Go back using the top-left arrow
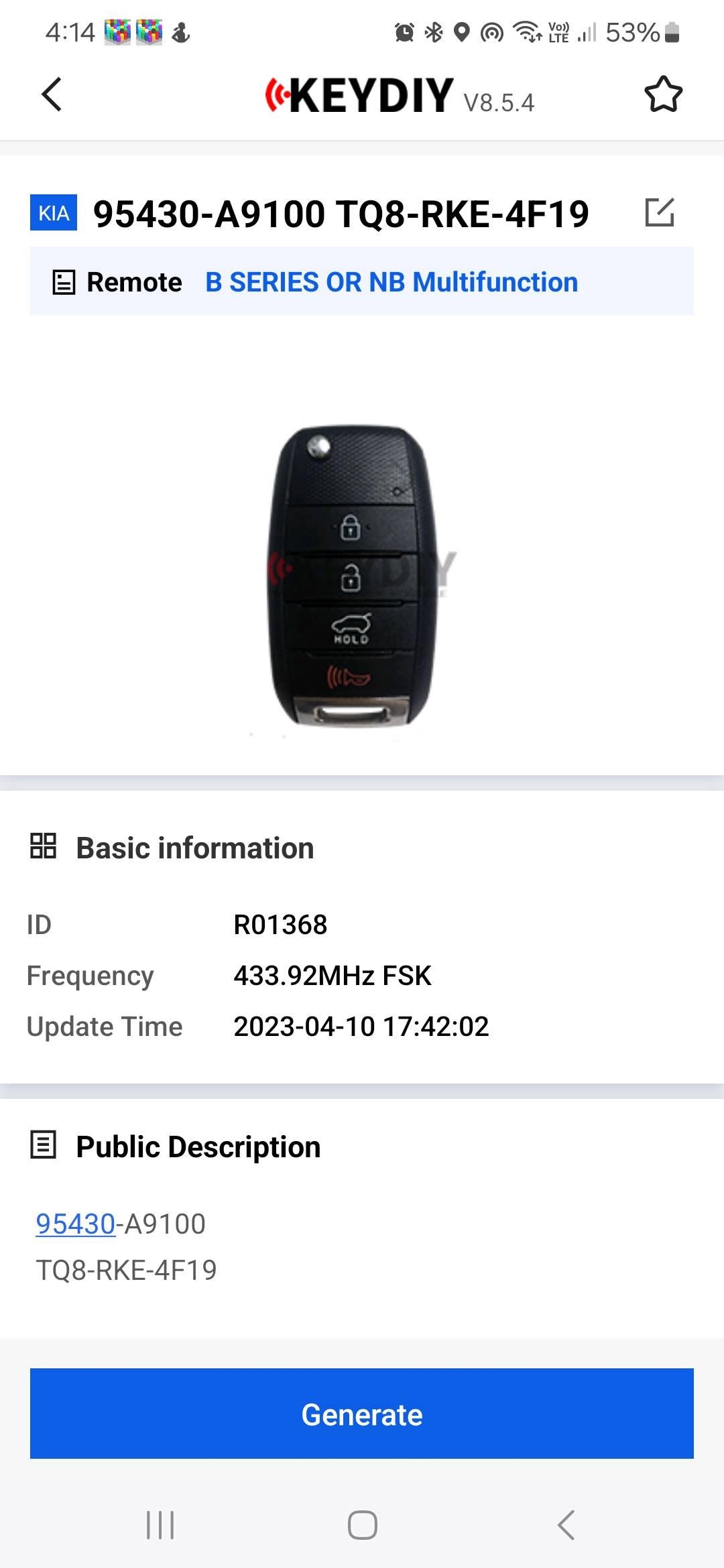The width and height of the screenshot is (724, 1568). (x=52, y=94)
